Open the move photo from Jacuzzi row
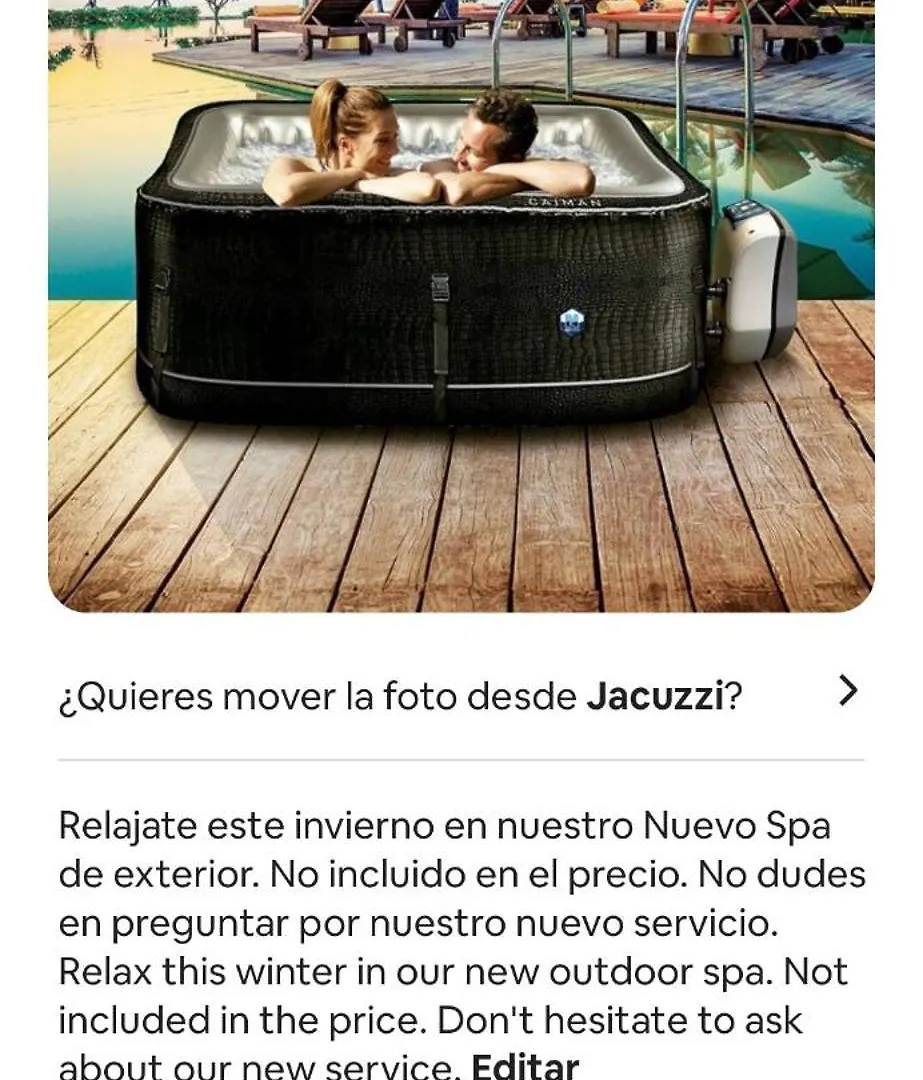 (460, 695)
